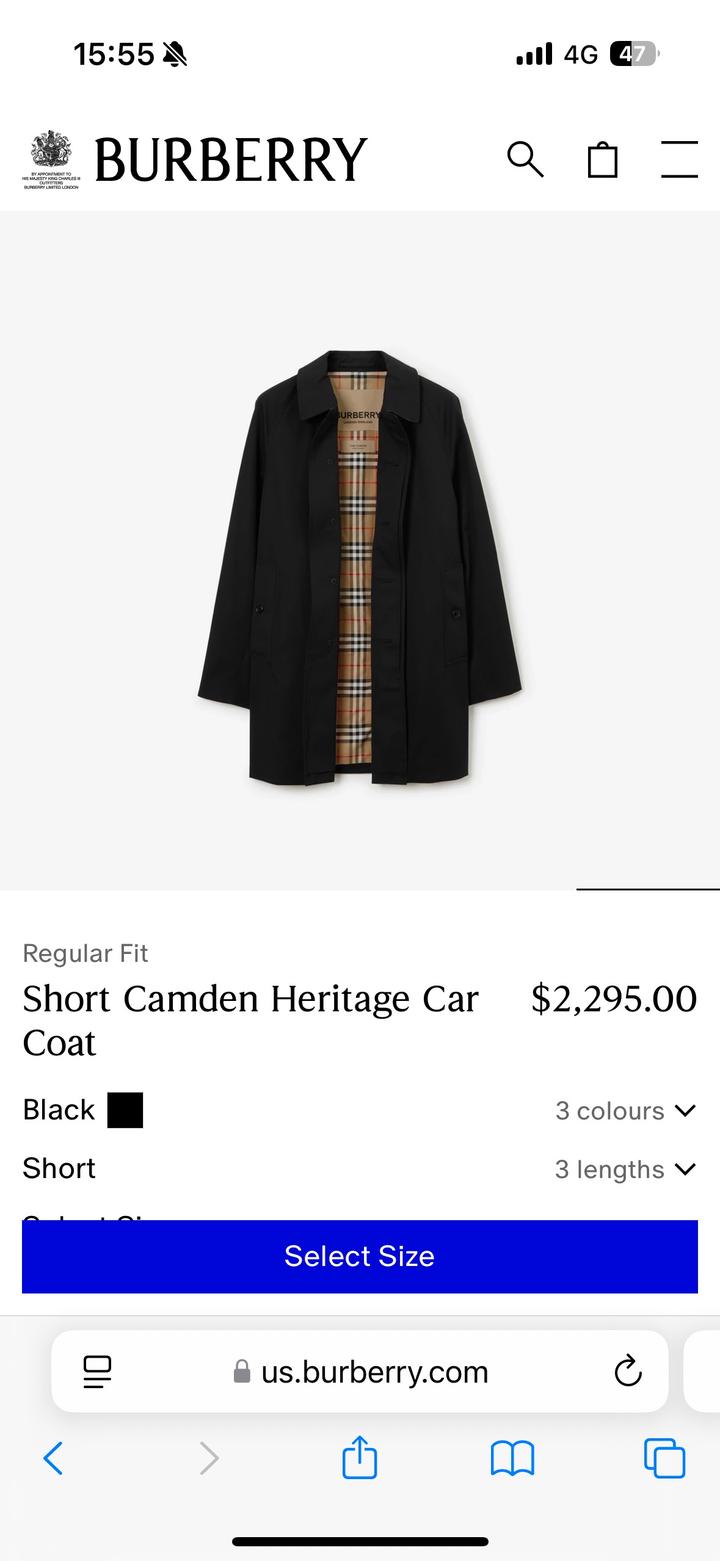Open Safari page settings menu

[97, 1371]
